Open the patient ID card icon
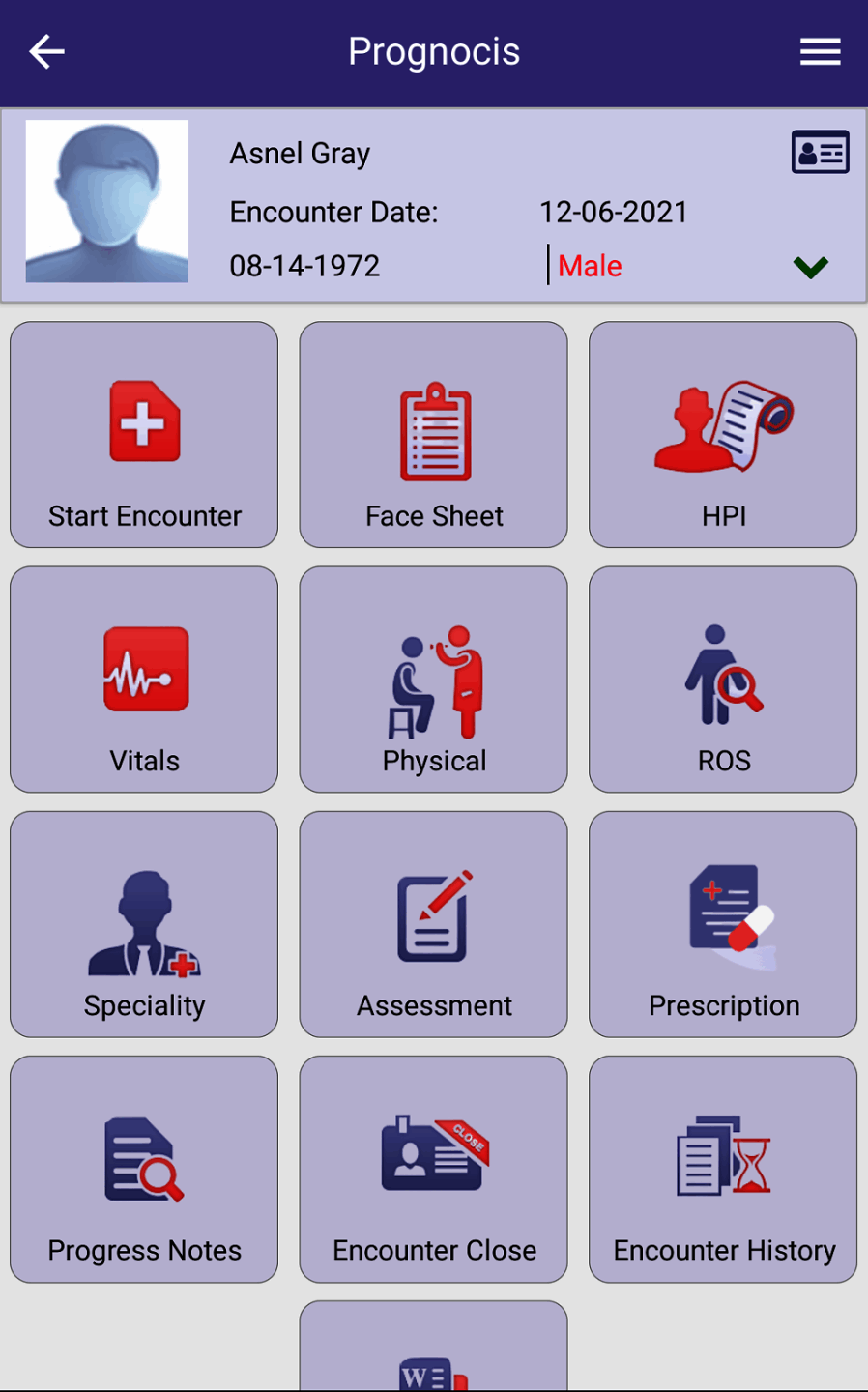The height and width of the screenshot is (1392, 868). pyautogui.click(x=820, y=153)
